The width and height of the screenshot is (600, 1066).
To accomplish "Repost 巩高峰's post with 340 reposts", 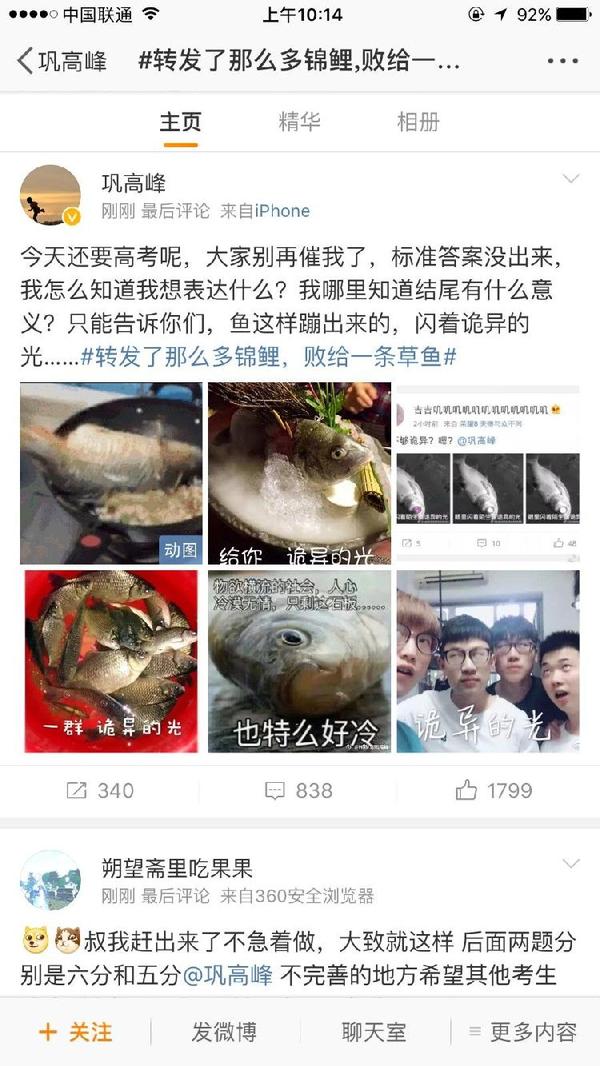I will click(100, 790).
